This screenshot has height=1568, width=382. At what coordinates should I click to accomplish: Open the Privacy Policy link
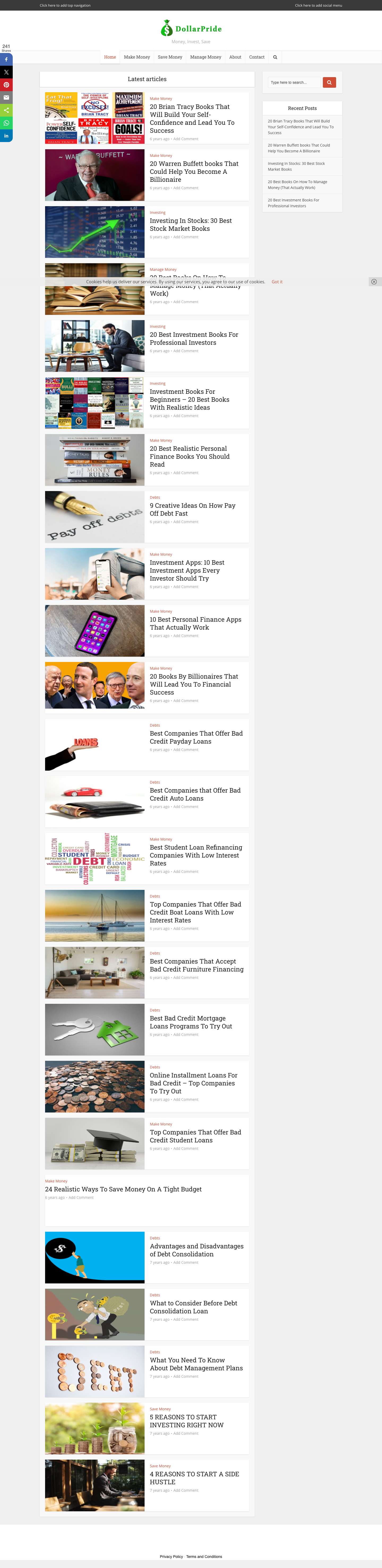click(x=171, y=1556)
